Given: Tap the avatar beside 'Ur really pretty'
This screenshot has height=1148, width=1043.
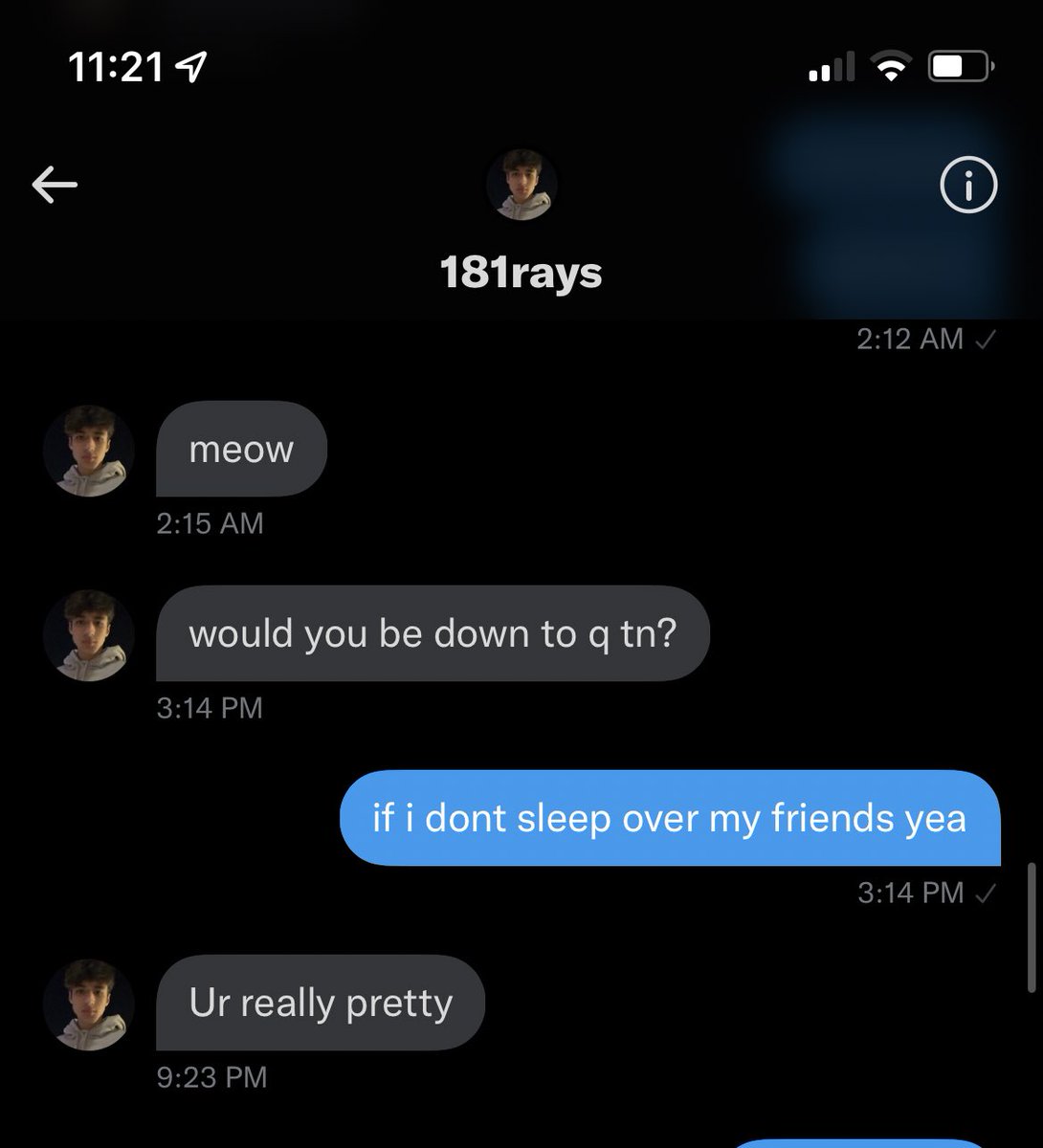Looking at the screenshot, I should 89,1004.
